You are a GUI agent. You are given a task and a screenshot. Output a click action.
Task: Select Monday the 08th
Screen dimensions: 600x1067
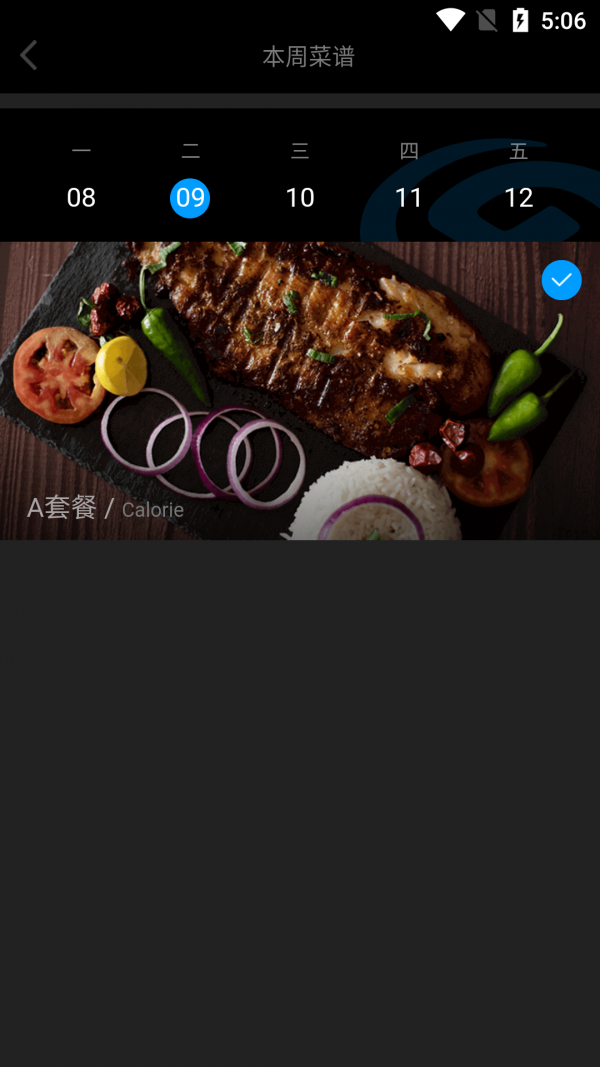pos(81,197)
